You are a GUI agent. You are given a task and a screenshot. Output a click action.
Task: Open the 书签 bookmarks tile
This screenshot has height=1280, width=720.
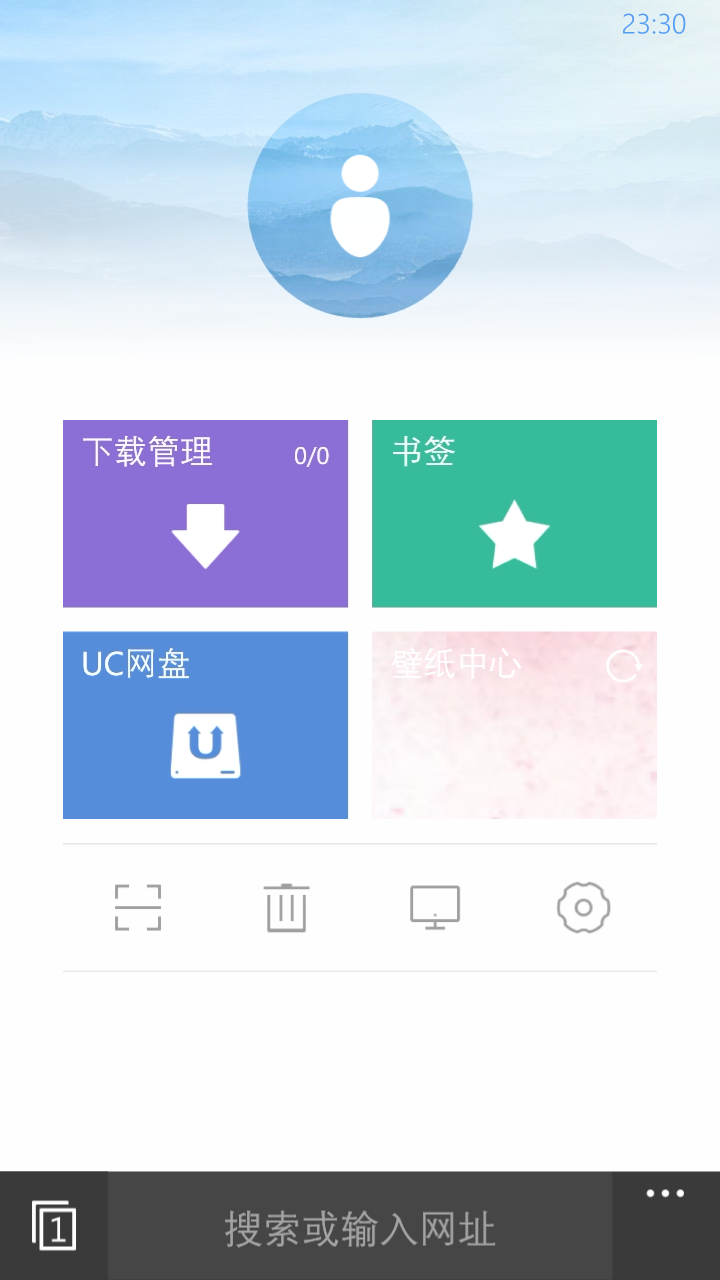(x=514, y=514)
